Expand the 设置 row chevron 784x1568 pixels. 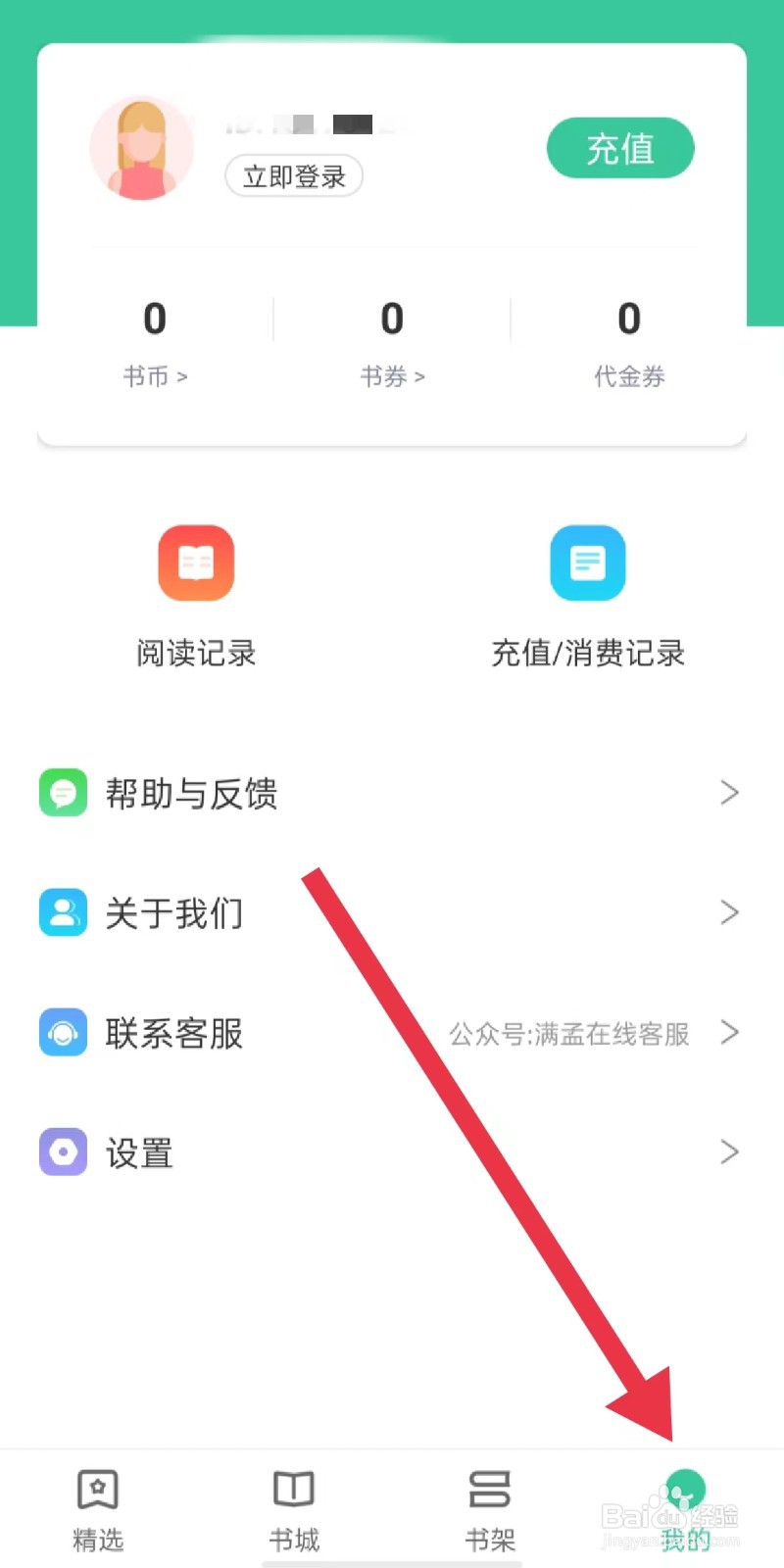click(728, 1152)
